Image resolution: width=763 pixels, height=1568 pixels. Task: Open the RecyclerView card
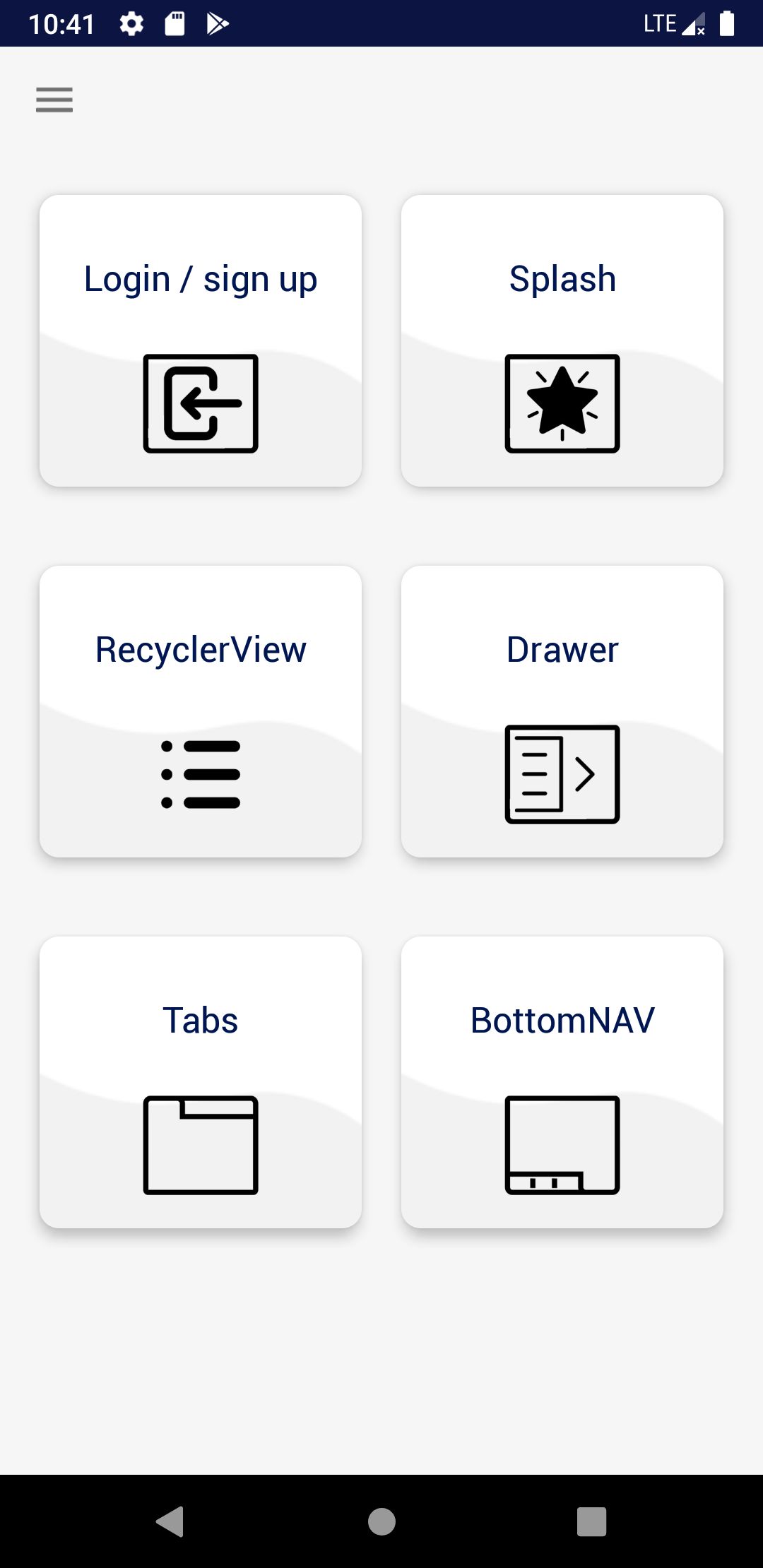[x=201, y=711]
